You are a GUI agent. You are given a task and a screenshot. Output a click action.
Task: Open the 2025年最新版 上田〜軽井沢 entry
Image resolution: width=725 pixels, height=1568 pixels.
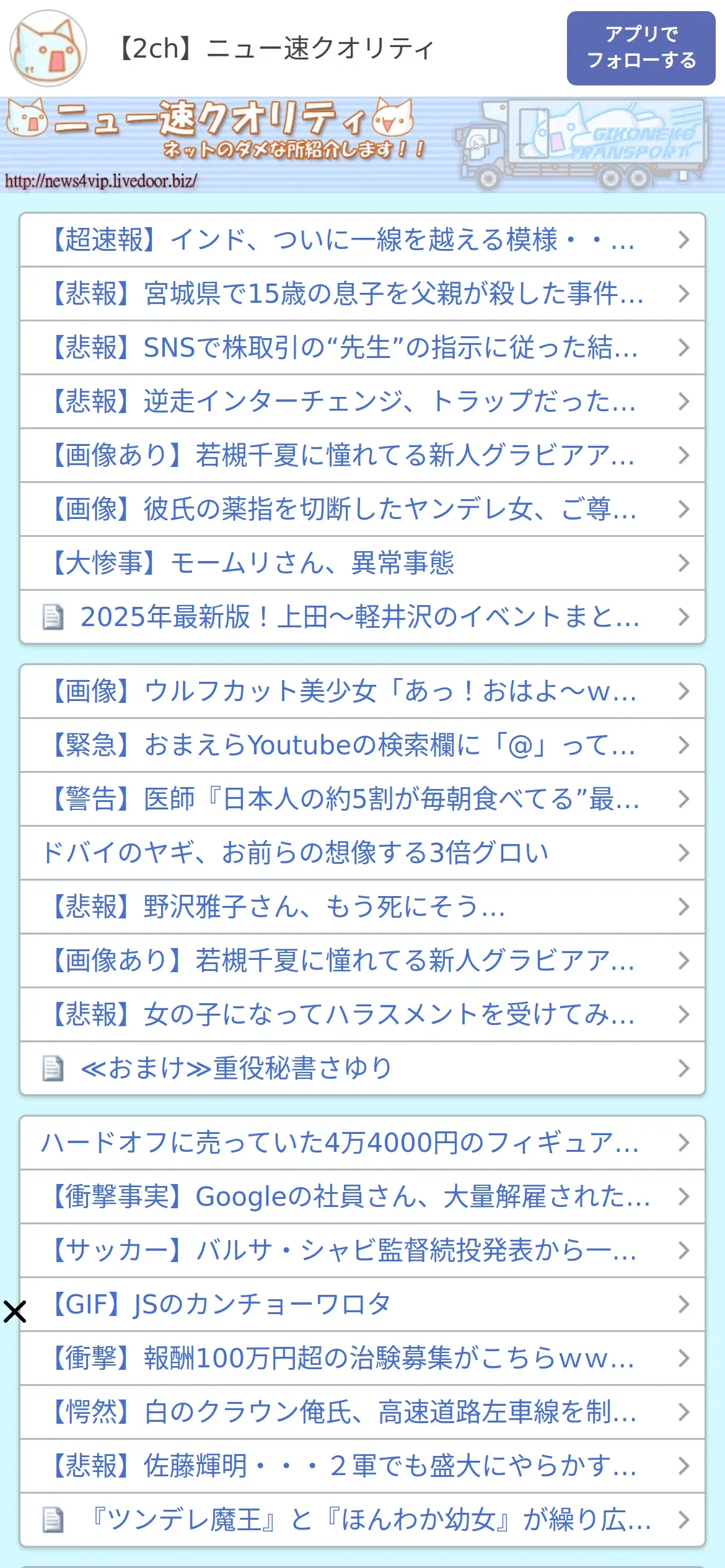[x=362, y=617]
